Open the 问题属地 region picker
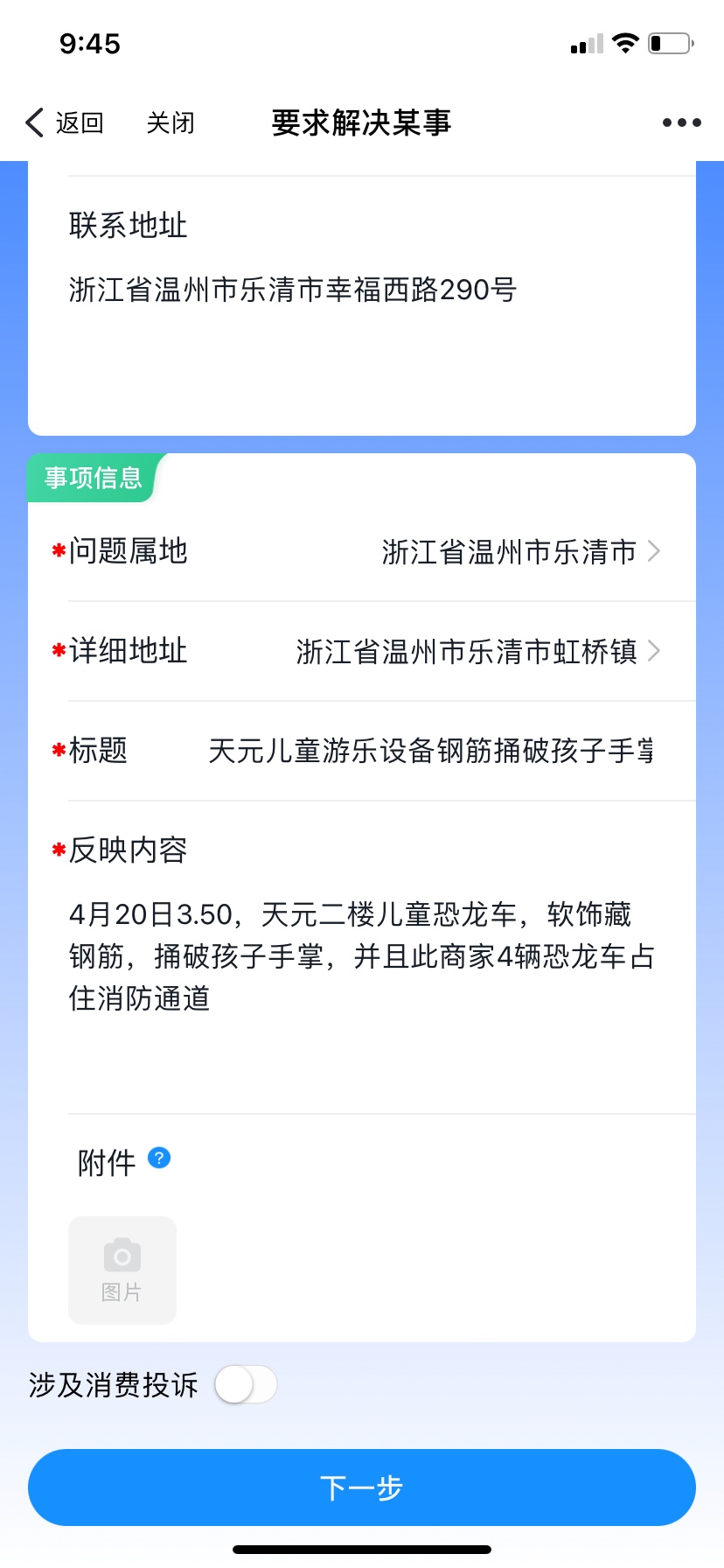 [362, 551]
